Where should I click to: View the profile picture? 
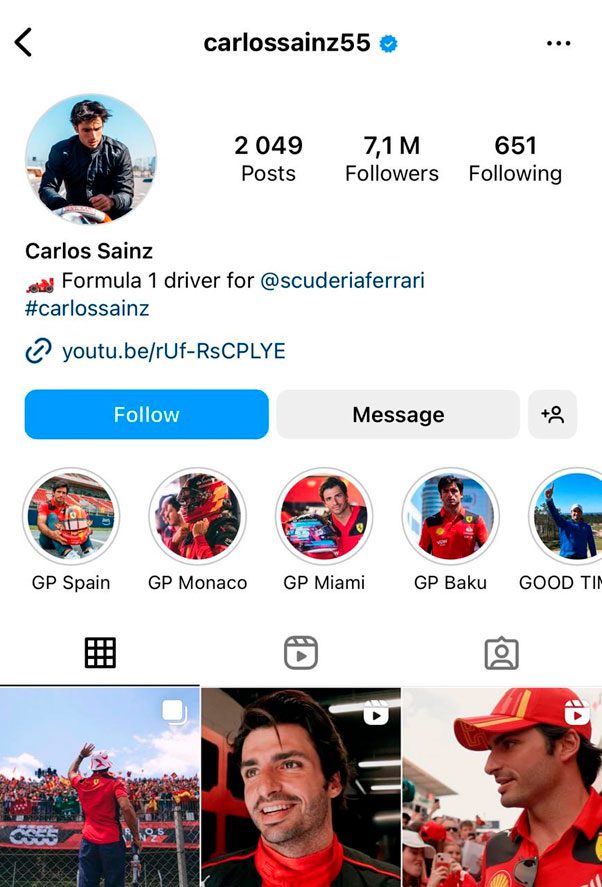[x=90, y=160]
